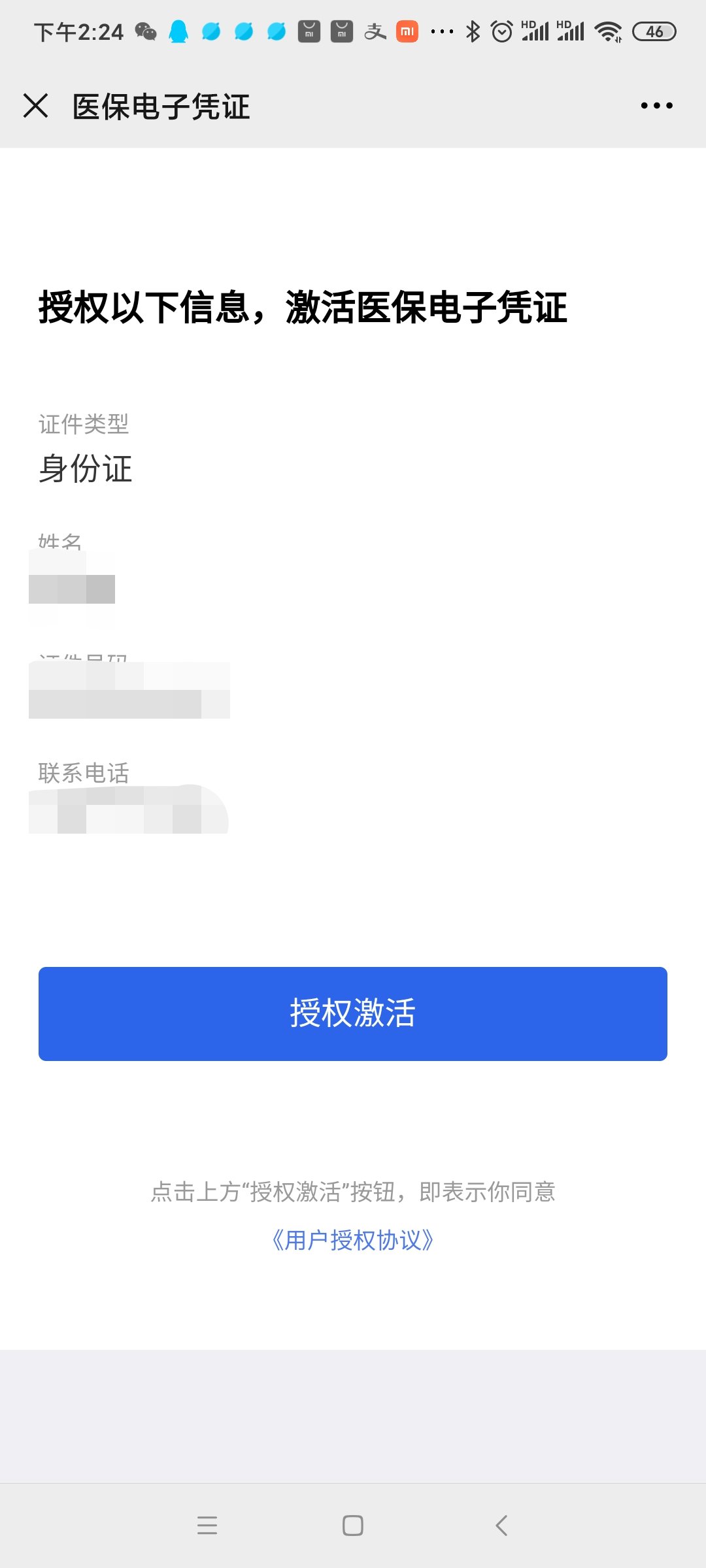This screenshot has height=1568, width=706.
Task: Tap the 授权激活 button
Action: click(353, 1013)
